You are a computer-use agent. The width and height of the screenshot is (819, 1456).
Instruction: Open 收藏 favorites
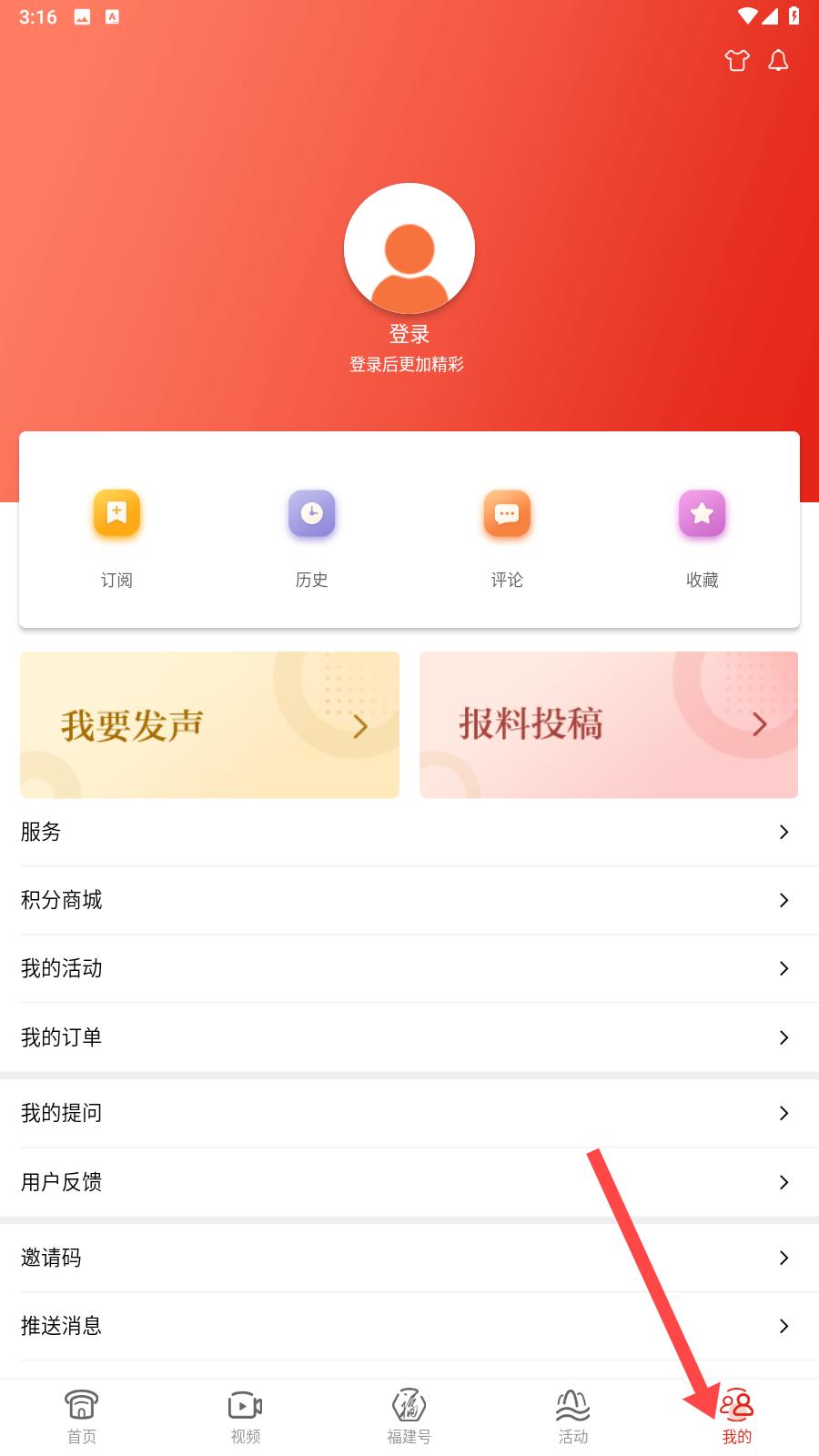click(x=702, y=539)
